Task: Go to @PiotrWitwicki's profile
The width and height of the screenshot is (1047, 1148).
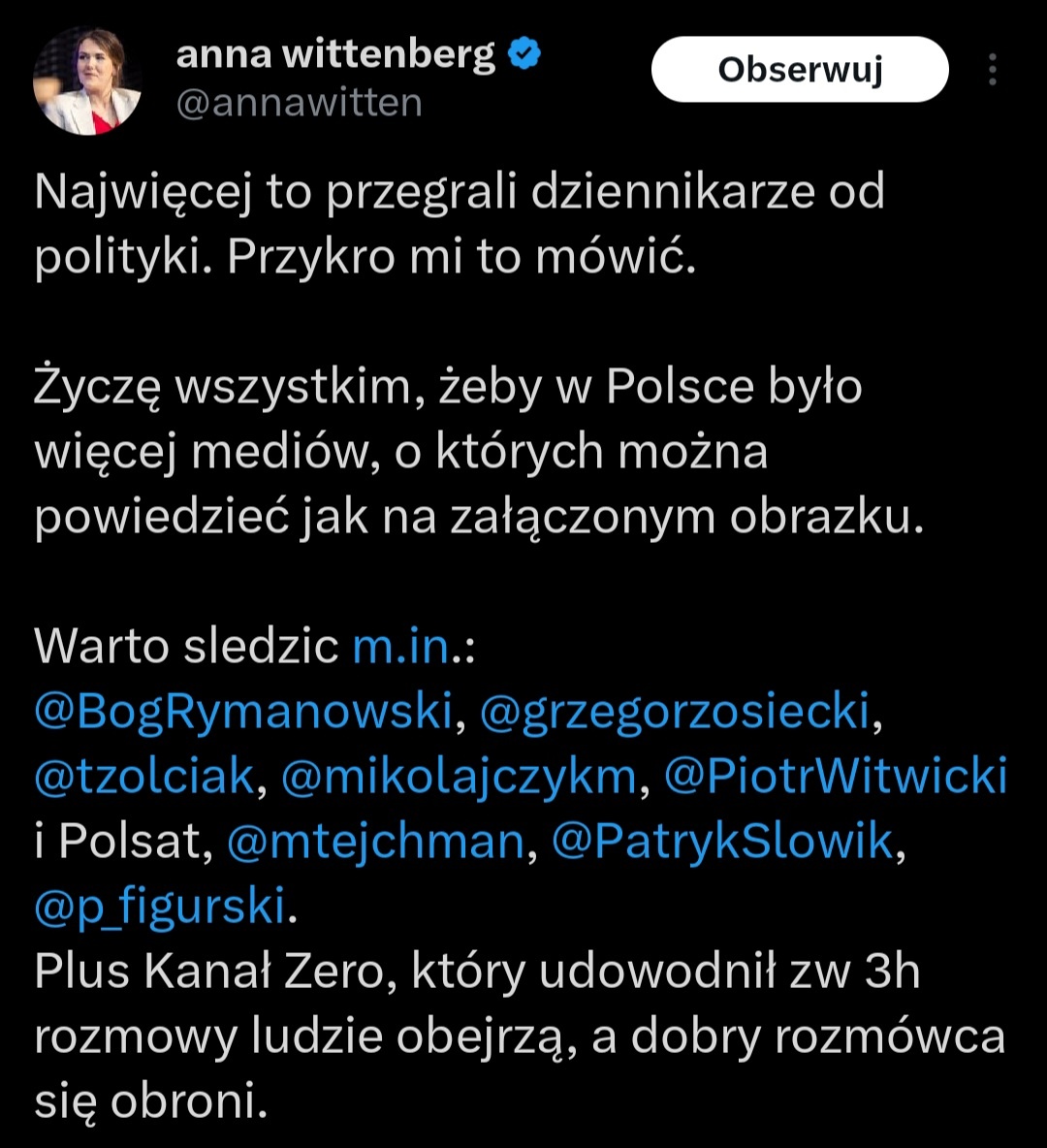Action: tap(836, 777)
